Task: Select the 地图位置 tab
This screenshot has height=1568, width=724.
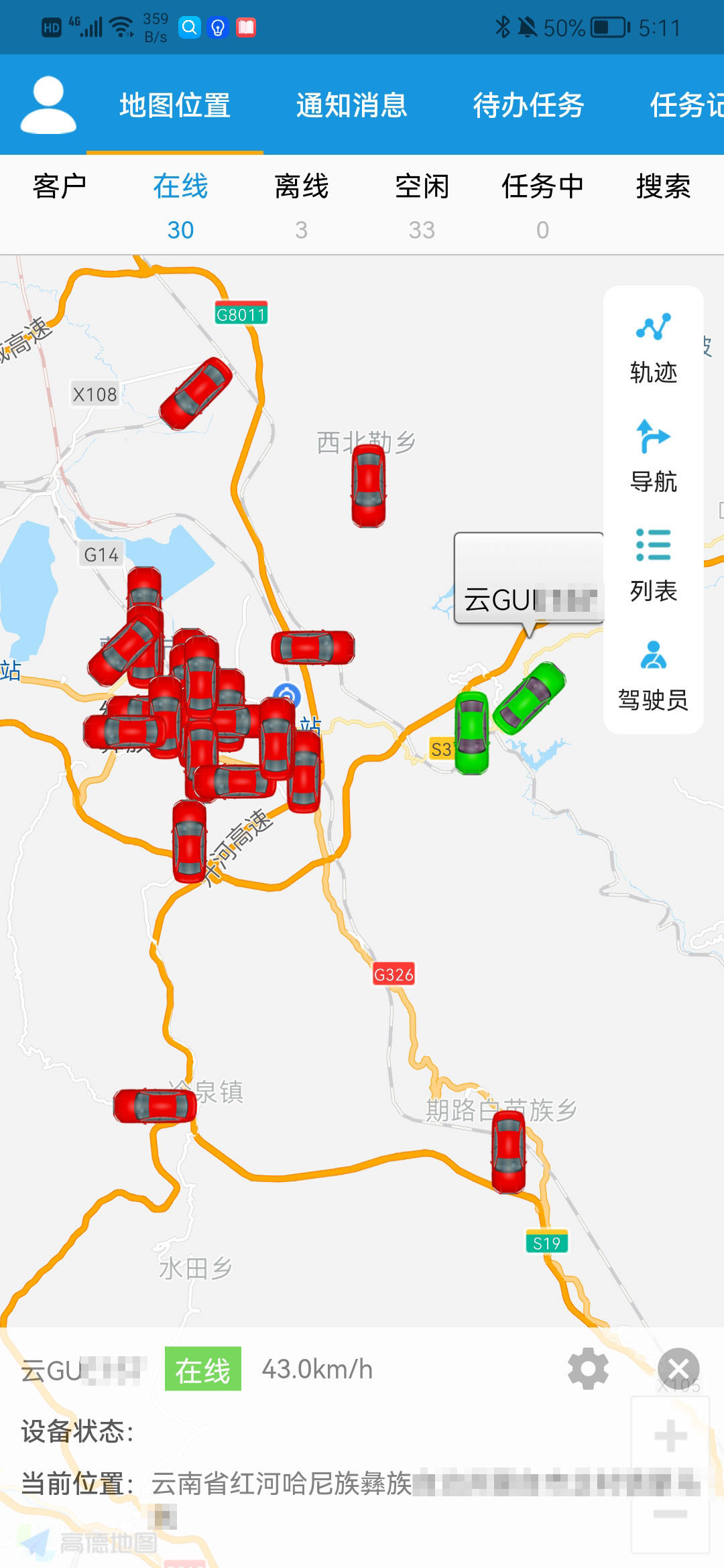Action: coord(175,105)
